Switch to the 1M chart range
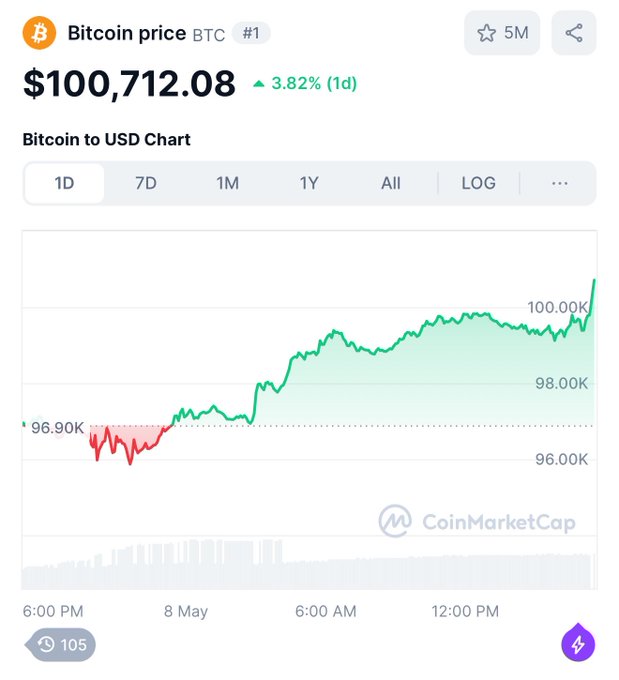The height and width of the screenshot is (680, 619). pyautogui.click(x=228, y=183)
